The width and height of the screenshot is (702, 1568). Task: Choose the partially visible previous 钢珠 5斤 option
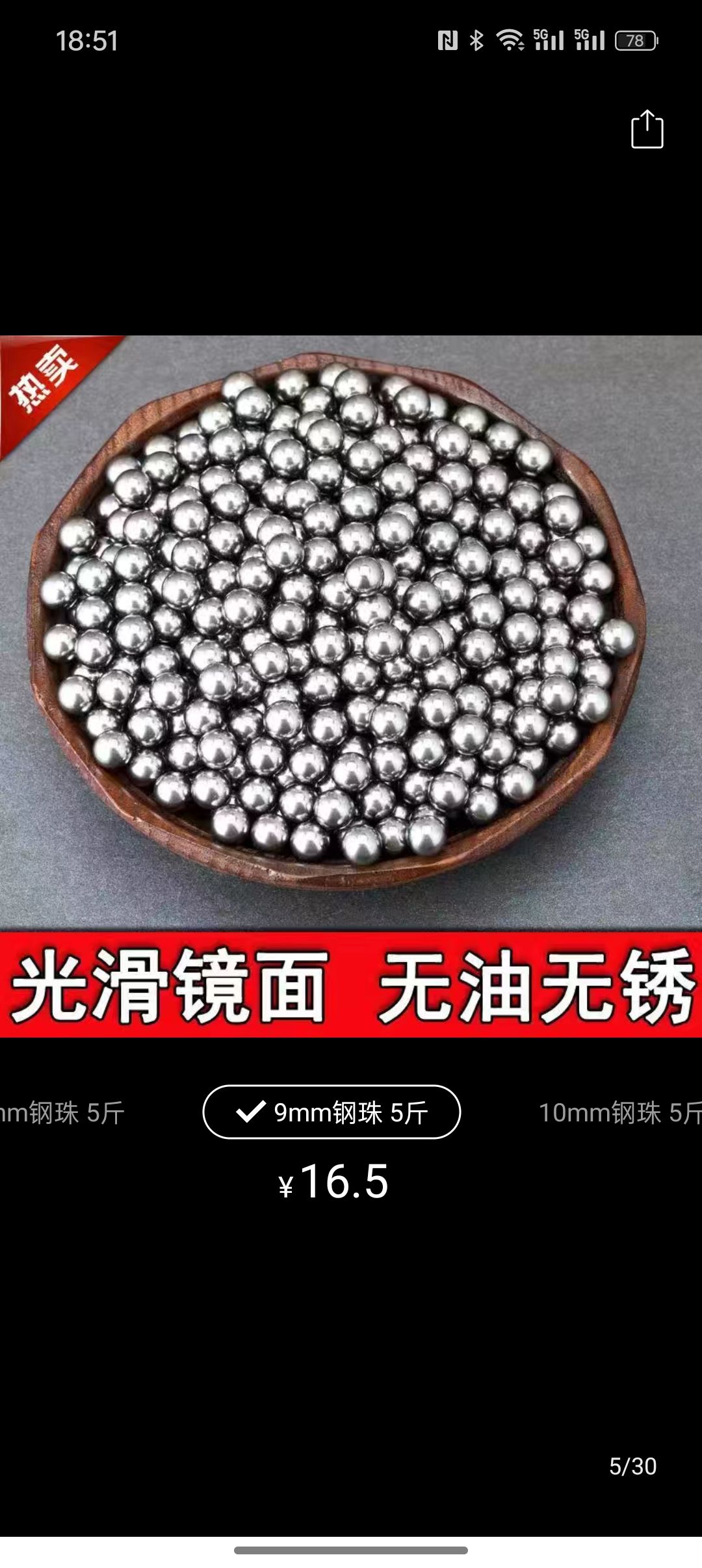tap(62, 1113)
